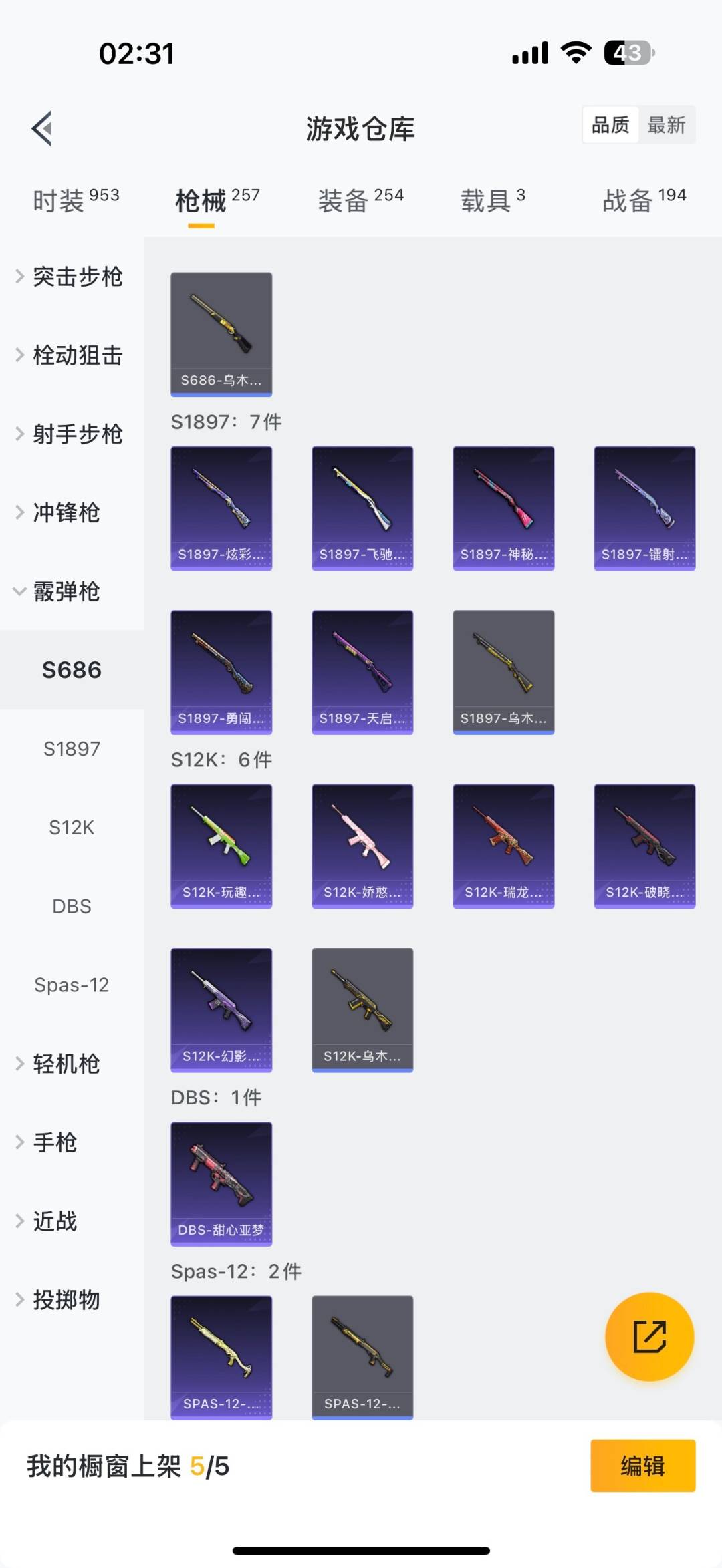Screen dimensions: 722x1568
Task: Open the S686-乌木 skin tile
Action: coord(221,333)
